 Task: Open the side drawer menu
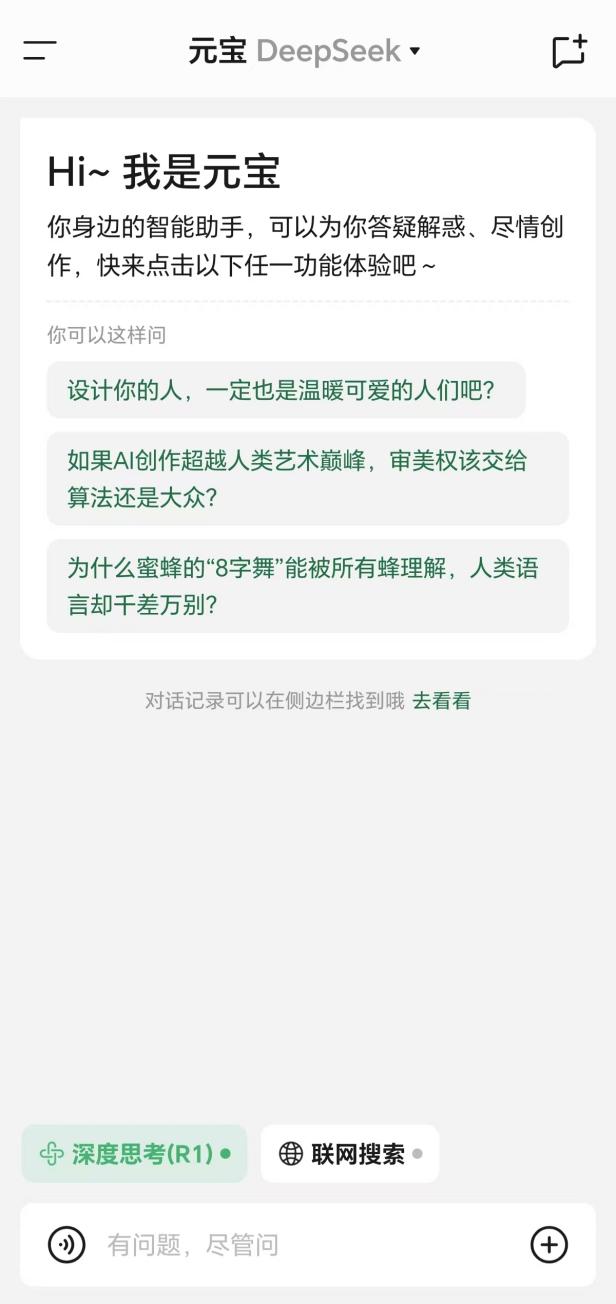pos(40,50)
